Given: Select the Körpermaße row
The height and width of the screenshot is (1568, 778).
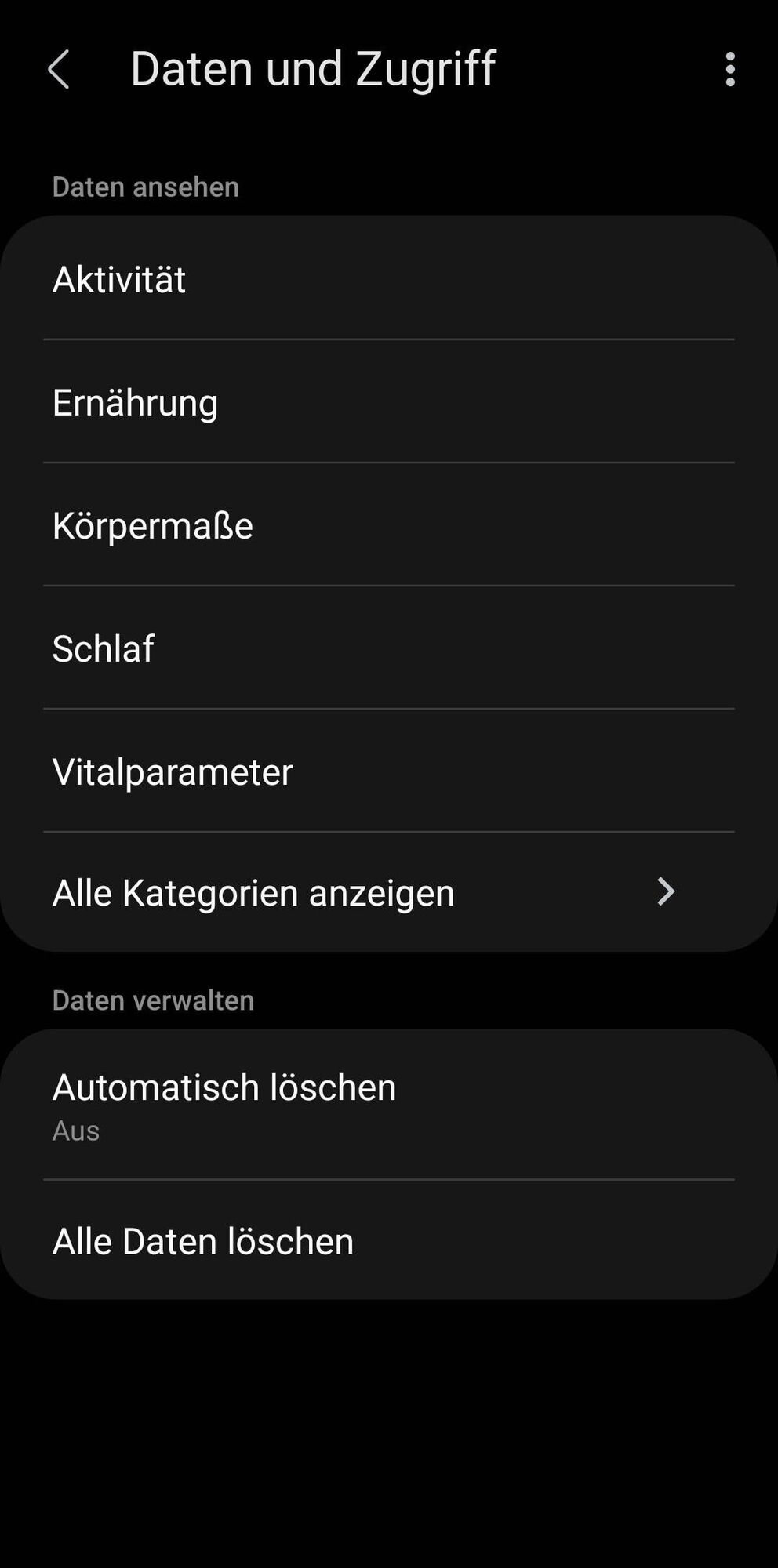Looking at the screenshot, I should tap(389, 525).
